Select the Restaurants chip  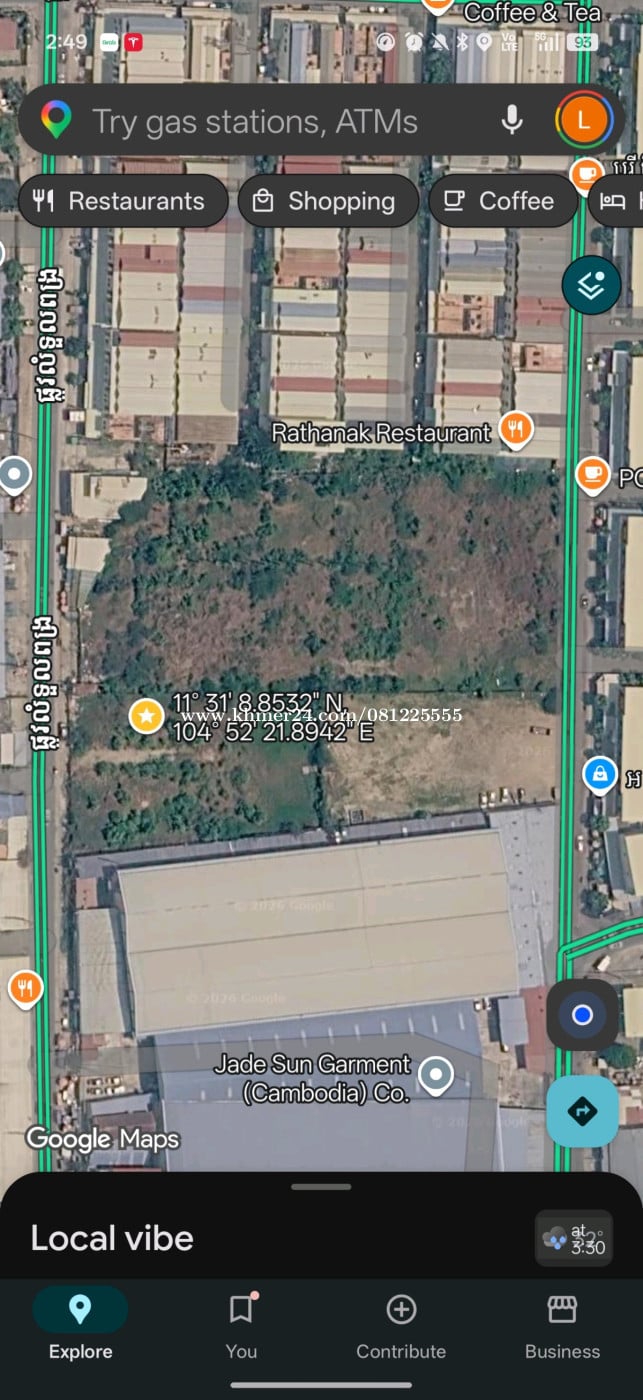coord(124,201)
